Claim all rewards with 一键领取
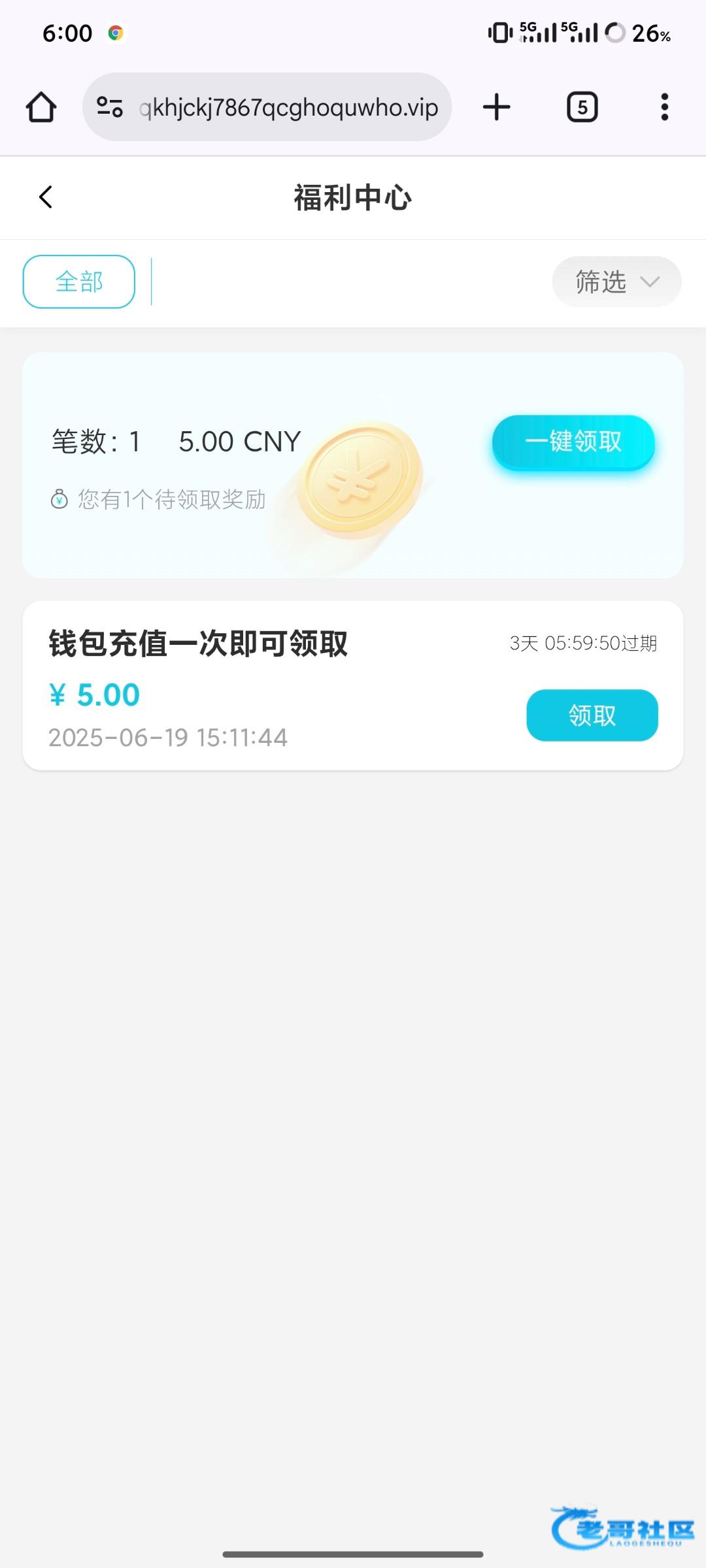The image size is (706, 1568). click(573, 442)
